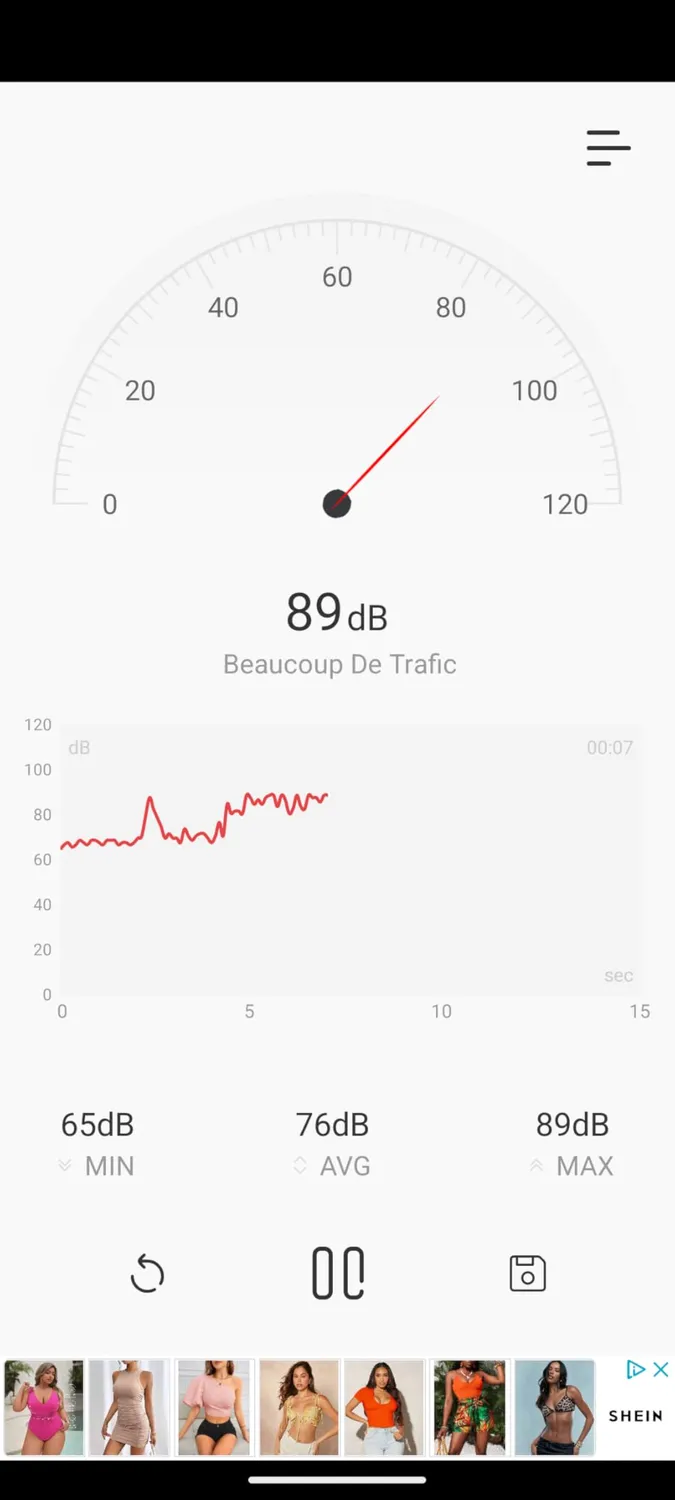
Task: Save the current measurement
Action: (527, 1273)
